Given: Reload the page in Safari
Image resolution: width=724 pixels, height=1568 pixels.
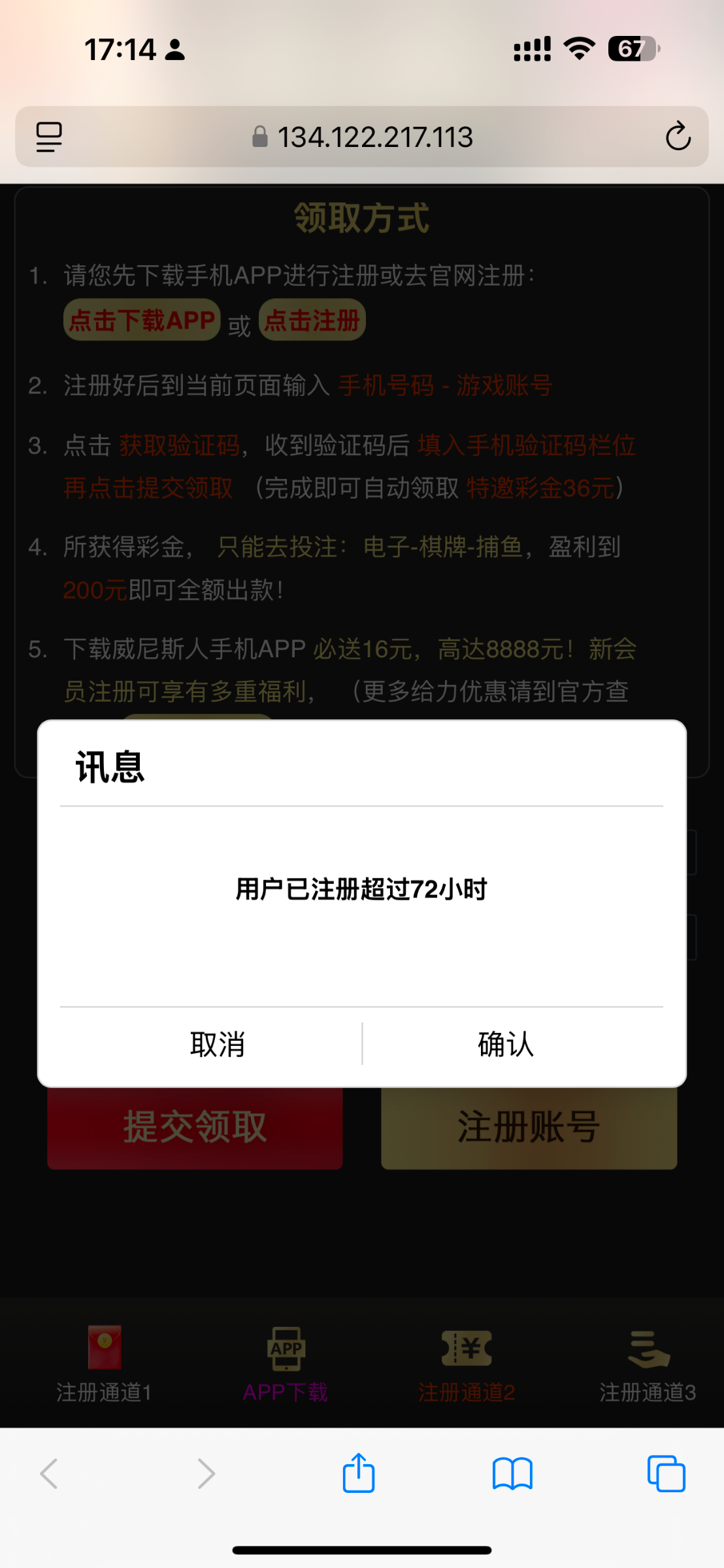Looking at the screenshot, I should click(x=678, y=137).
